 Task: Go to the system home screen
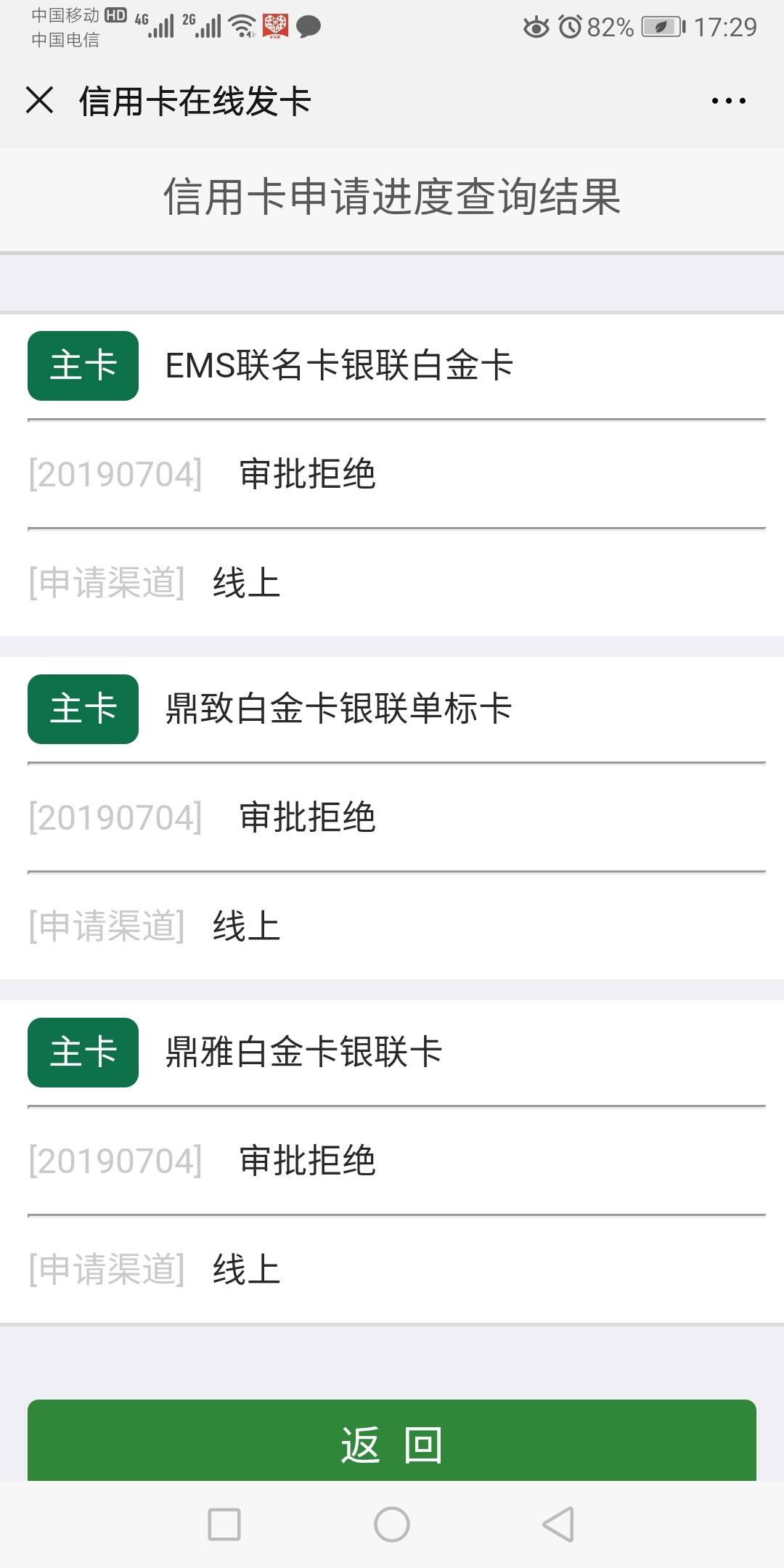click(x=392, y=1524)
